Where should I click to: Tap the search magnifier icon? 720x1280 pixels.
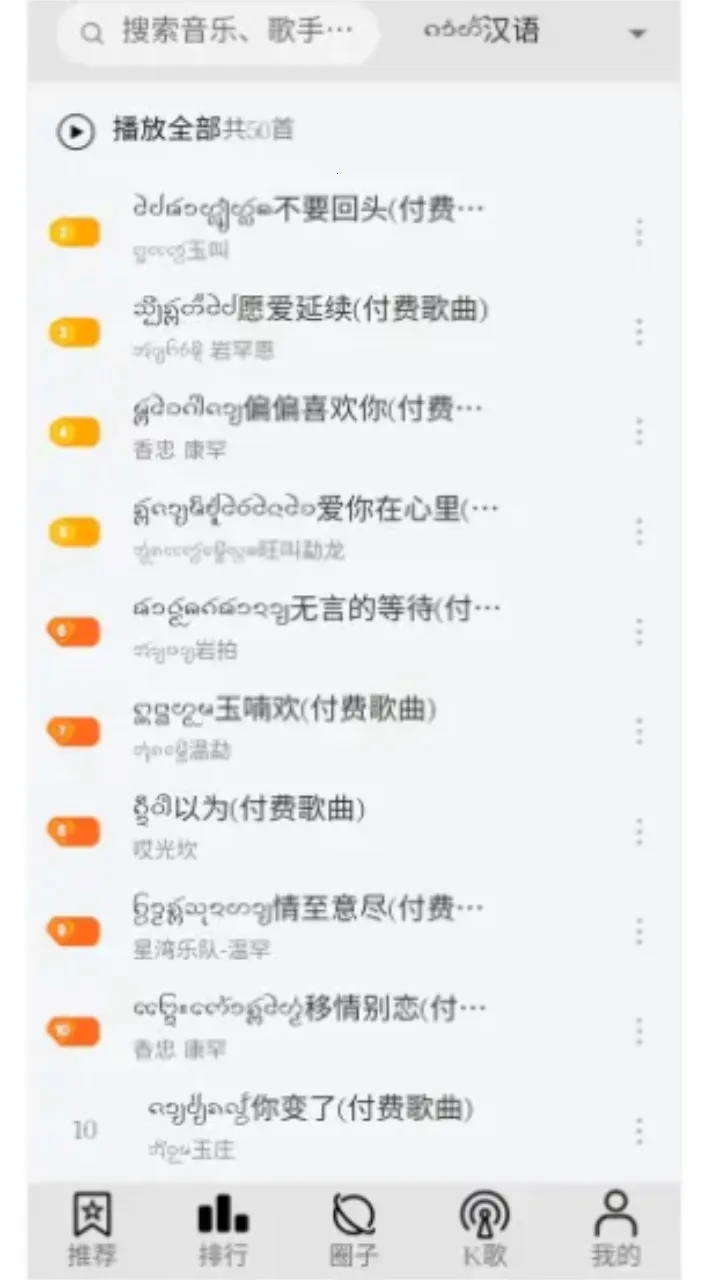92,32
